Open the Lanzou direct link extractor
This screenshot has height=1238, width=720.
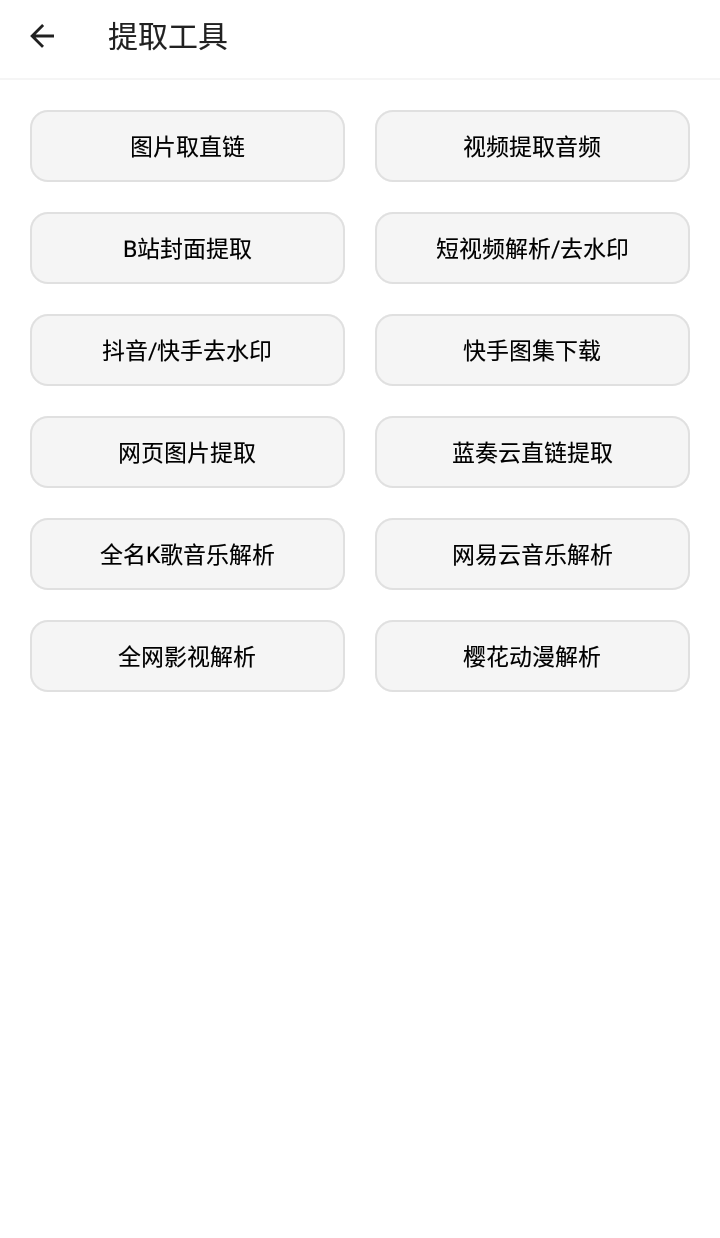532,452
